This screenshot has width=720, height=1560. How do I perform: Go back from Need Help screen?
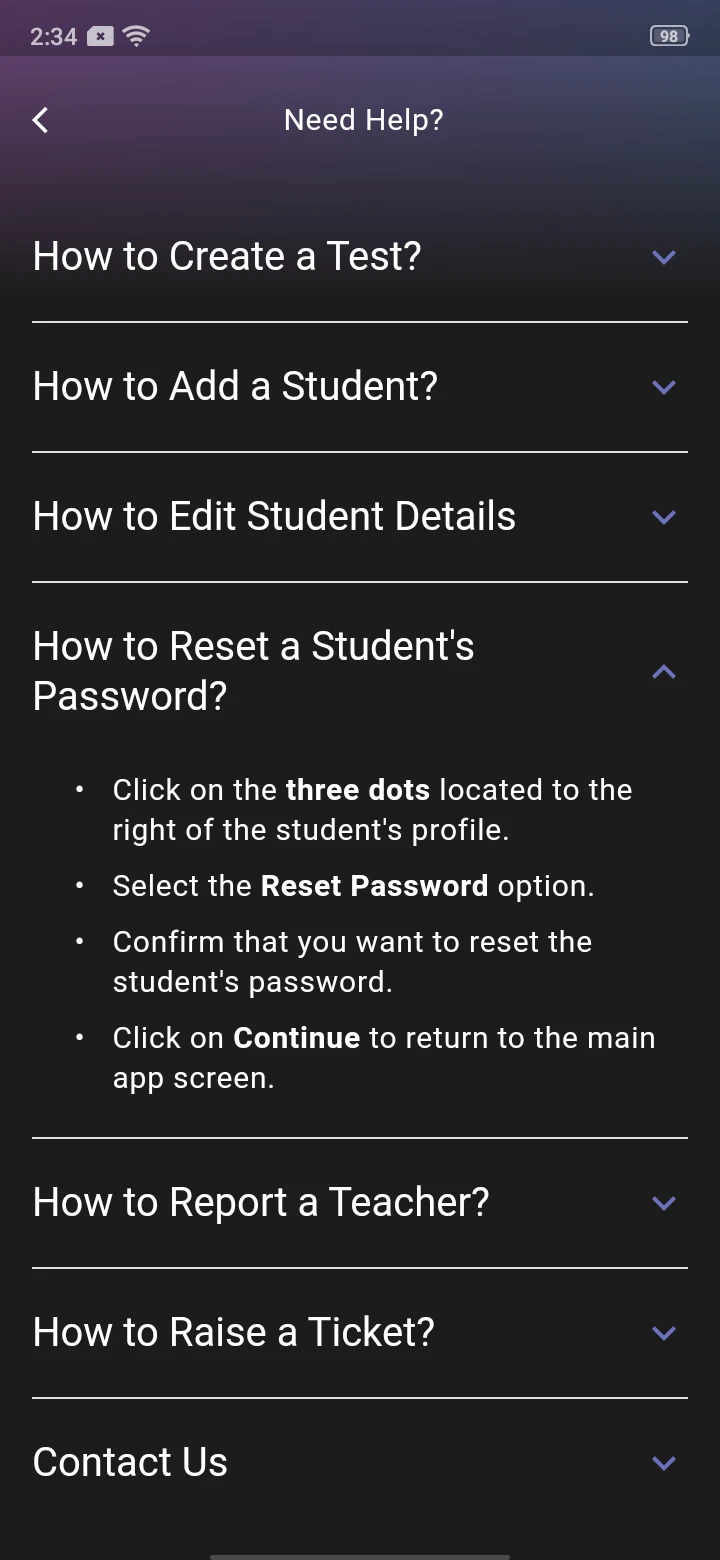point(40,120)
